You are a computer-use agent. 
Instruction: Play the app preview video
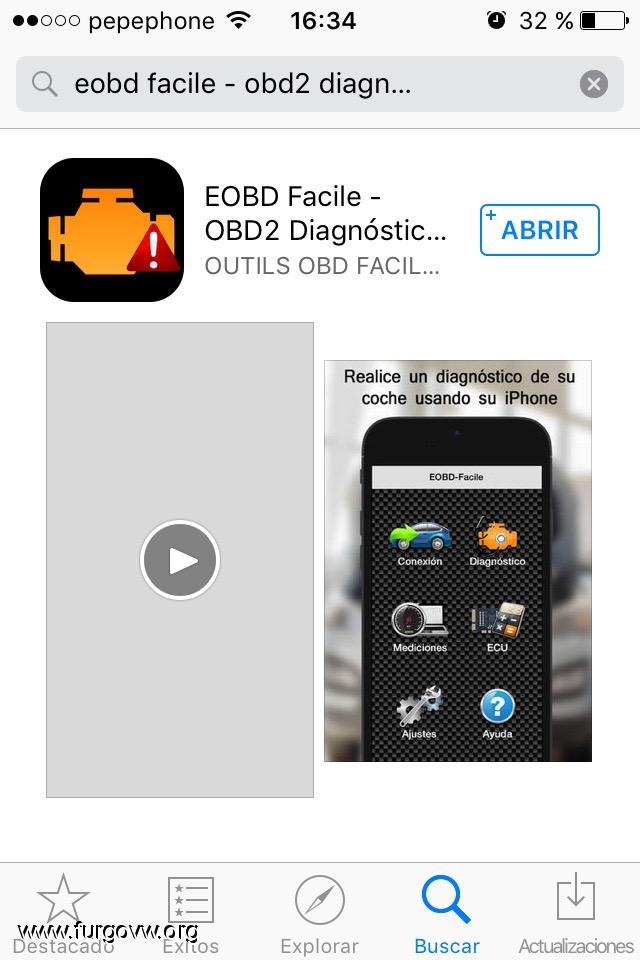180,560
